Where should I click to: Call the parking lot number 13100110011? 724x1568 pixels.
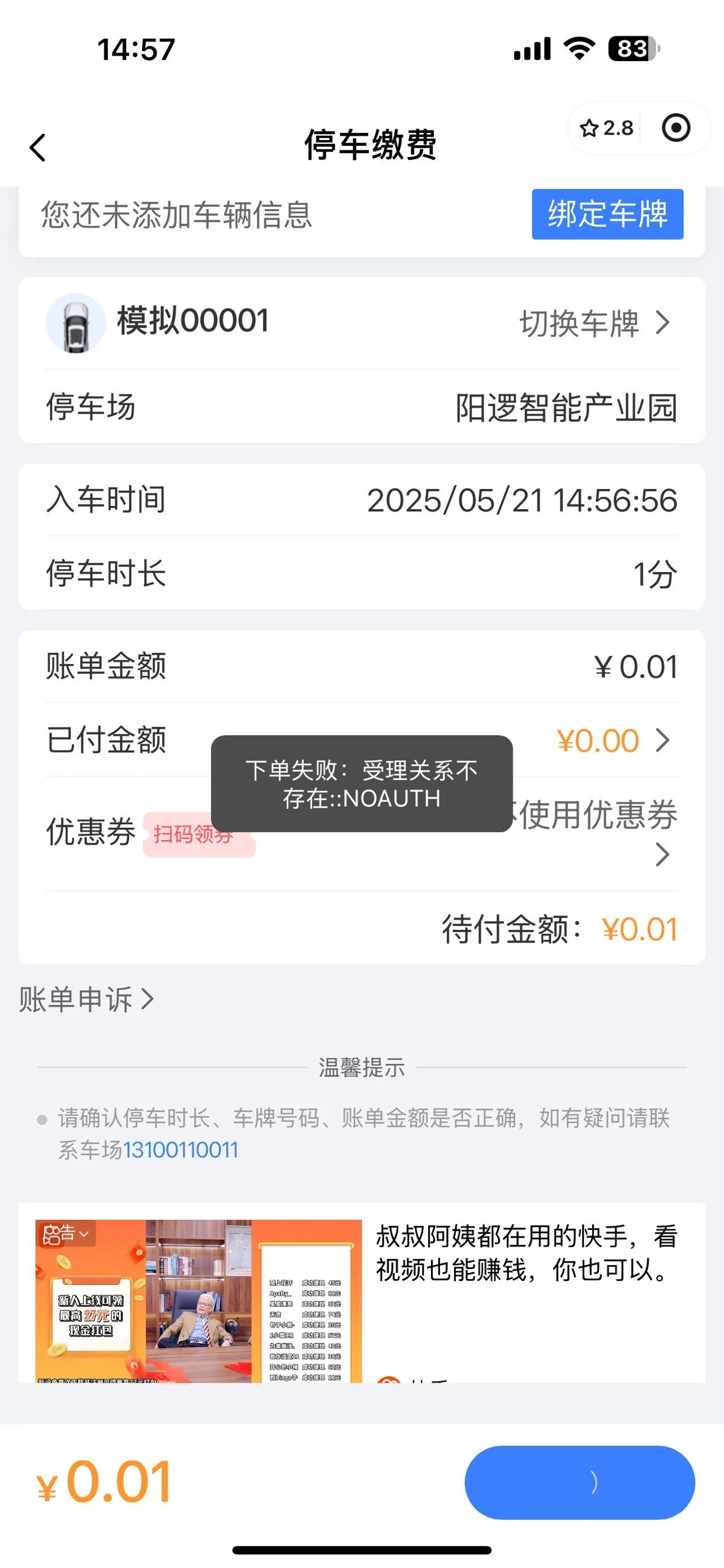[x=180, y=1150]
